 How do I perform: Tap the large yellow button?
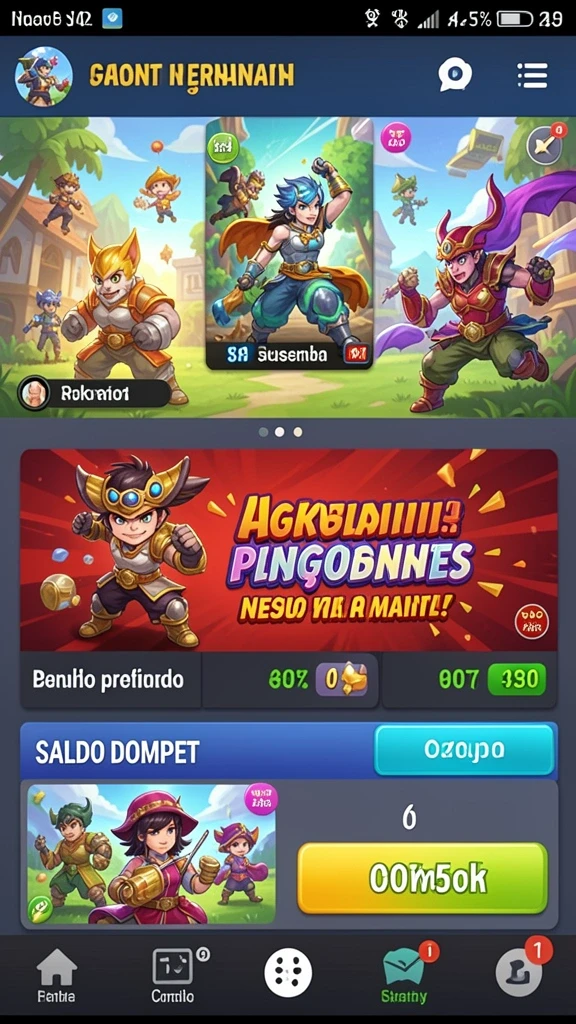[x=423, y=878]
